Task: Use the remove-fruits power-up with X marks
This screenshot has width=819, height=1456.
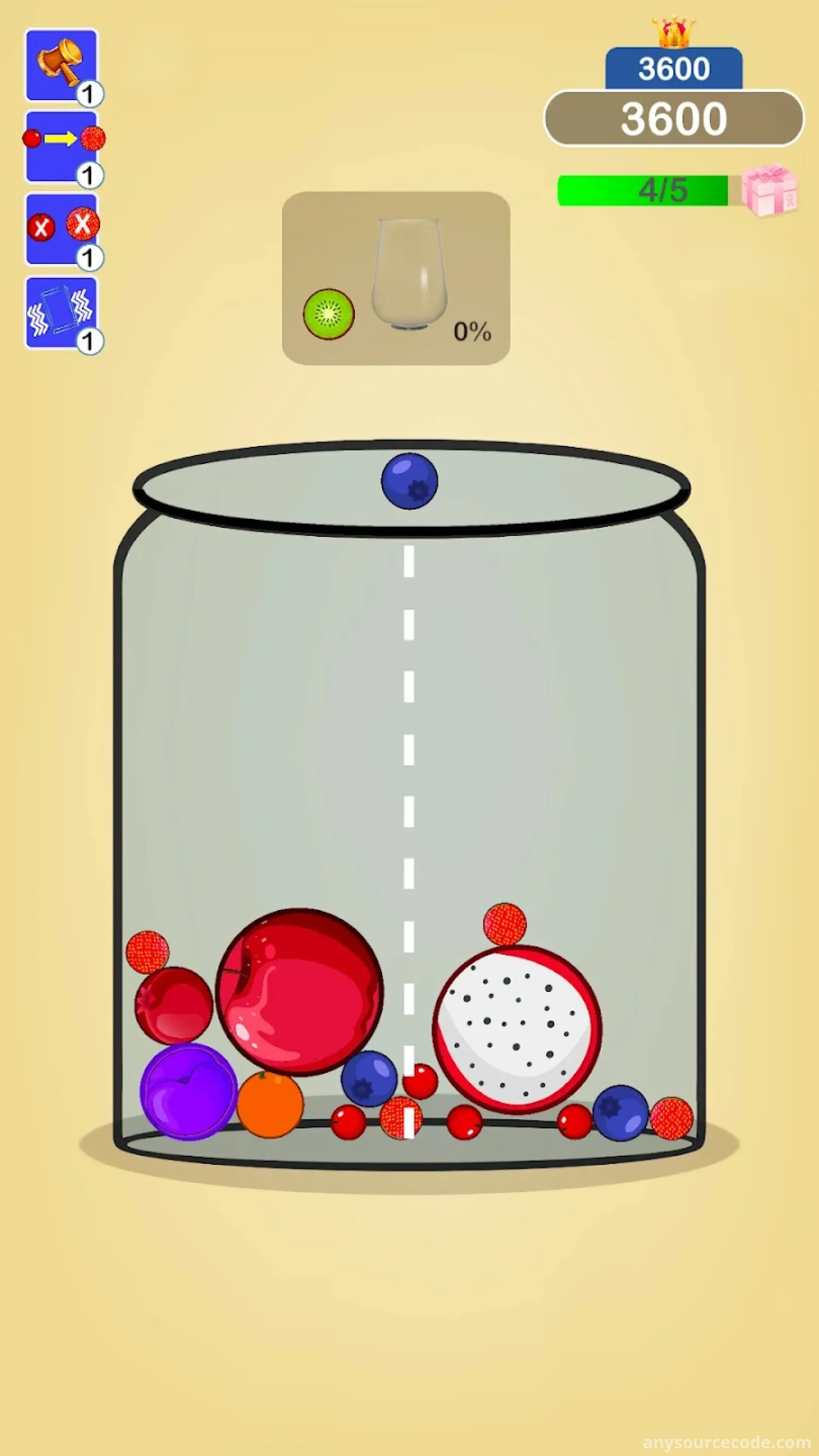Action: 61,229
